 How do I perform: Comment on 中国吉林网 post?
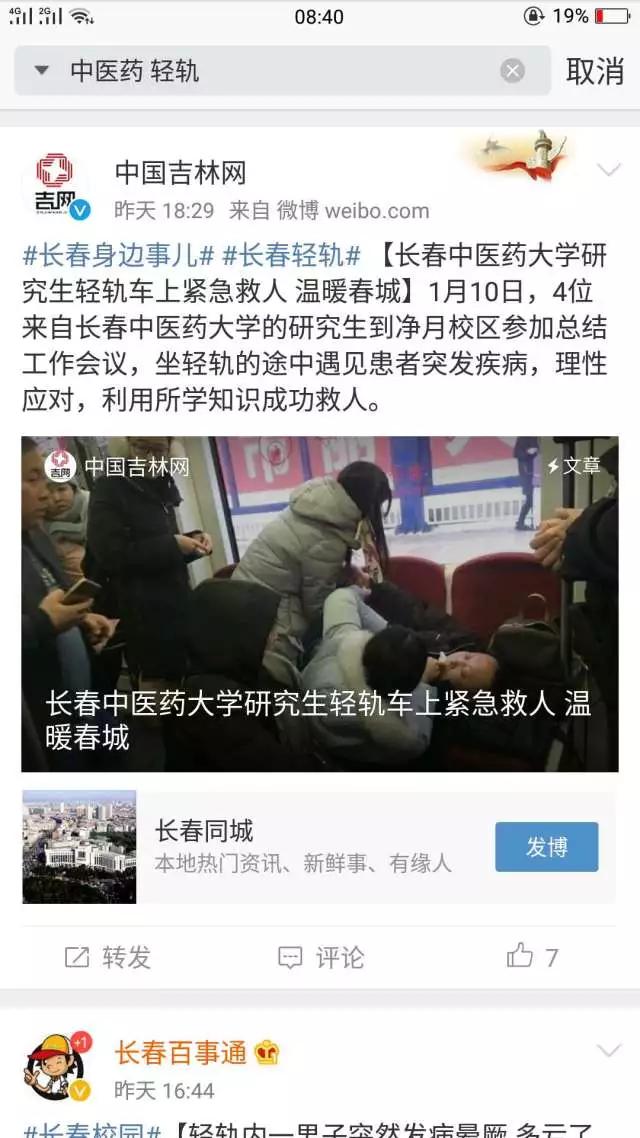point(320,957)
